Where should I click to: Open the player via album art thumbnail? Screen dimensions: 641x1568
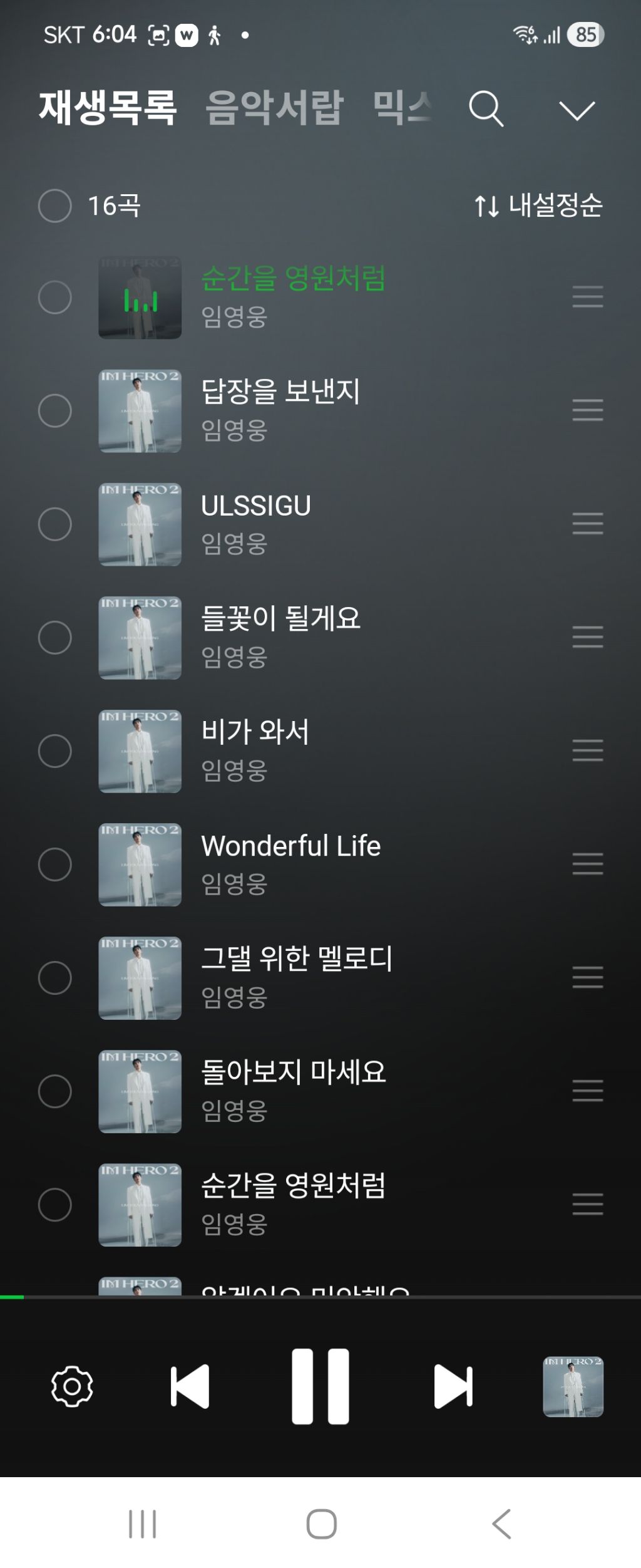click(x=573, y=1386)
